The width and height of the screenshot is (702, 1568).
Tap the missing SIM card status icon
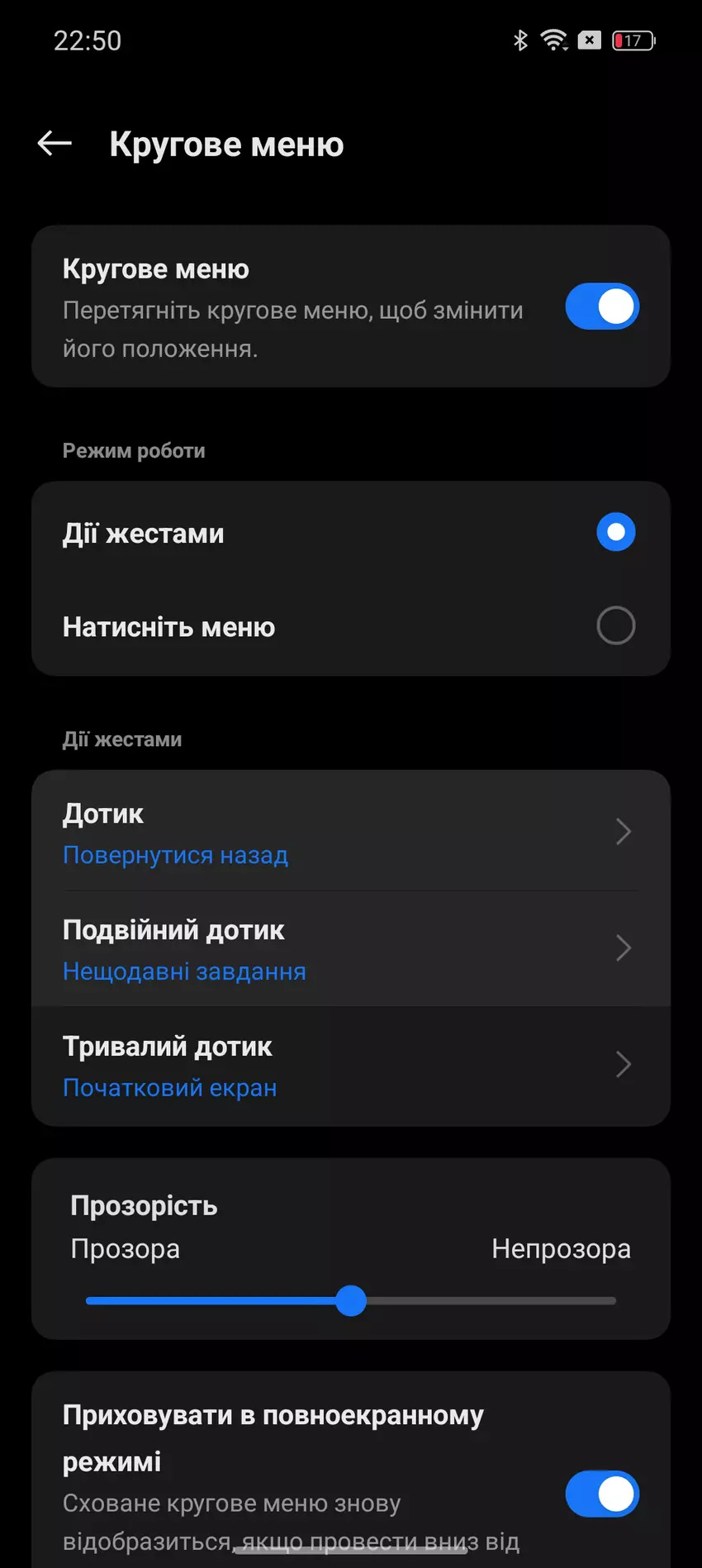[589, 40]
